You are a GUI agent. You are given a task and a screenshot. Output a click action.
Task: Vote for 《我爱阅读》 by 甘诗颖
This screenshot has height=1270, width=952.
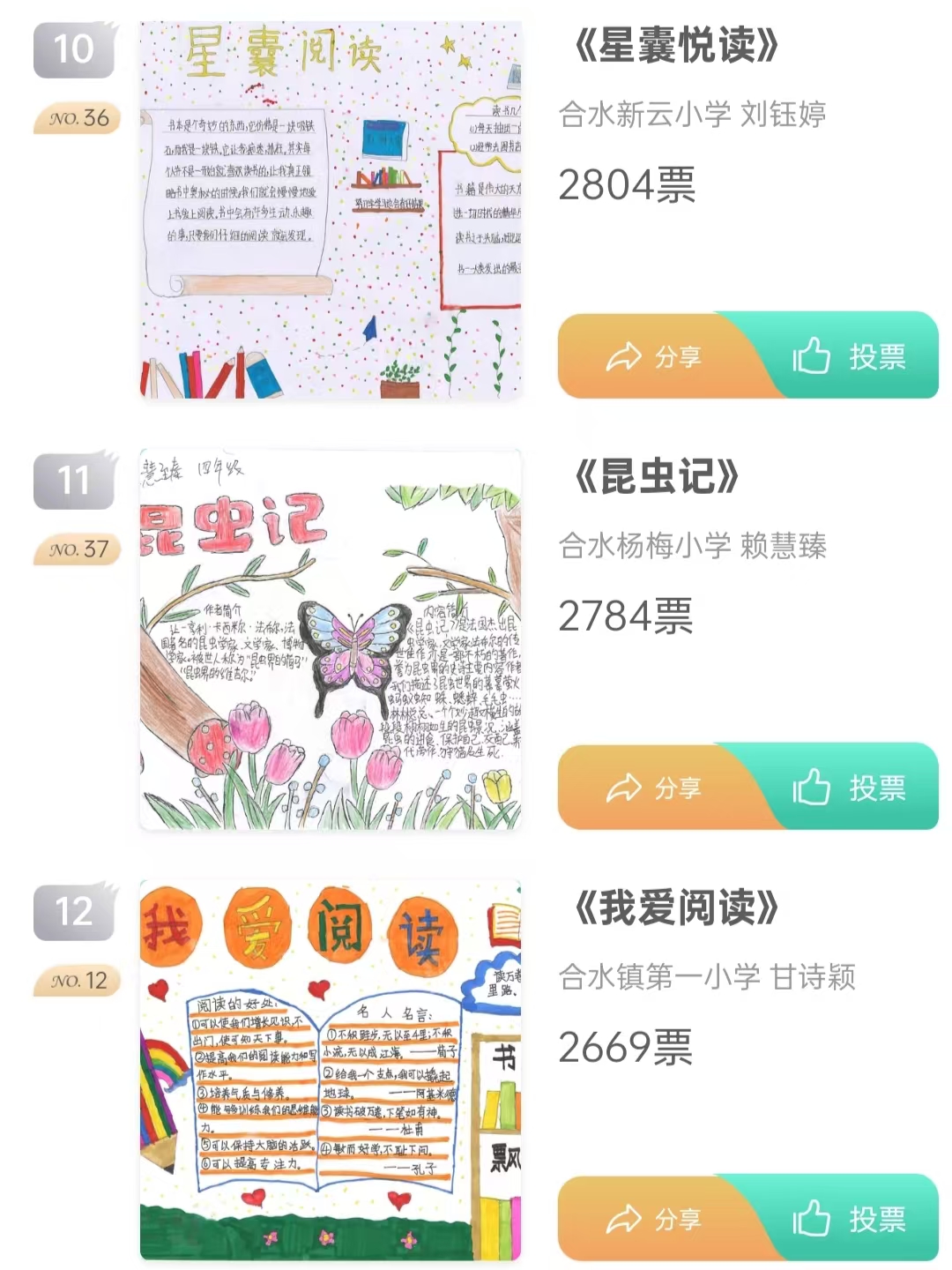coord(851,1219)
